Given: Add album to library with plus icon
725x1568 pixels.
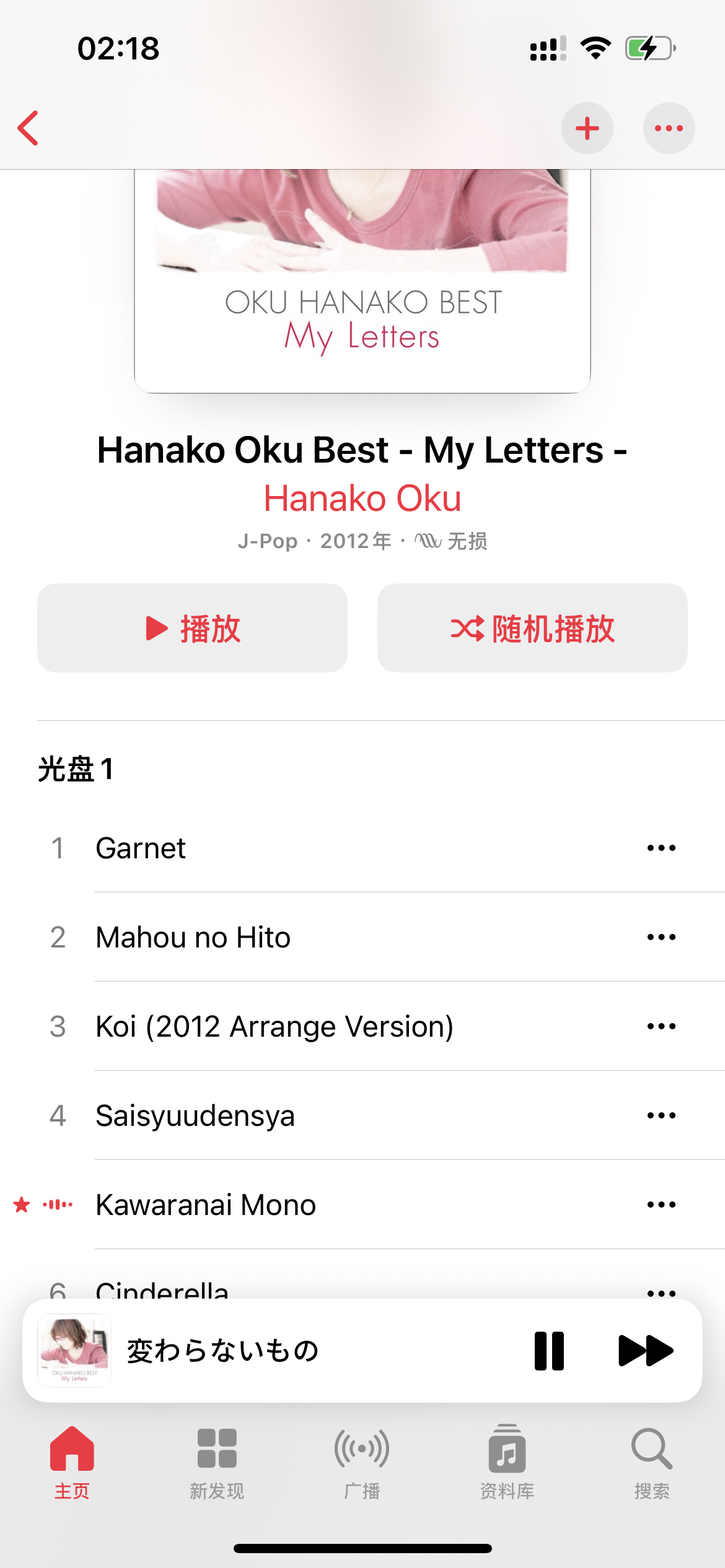Looking at the screenshot, I should [x=587, y=128].
